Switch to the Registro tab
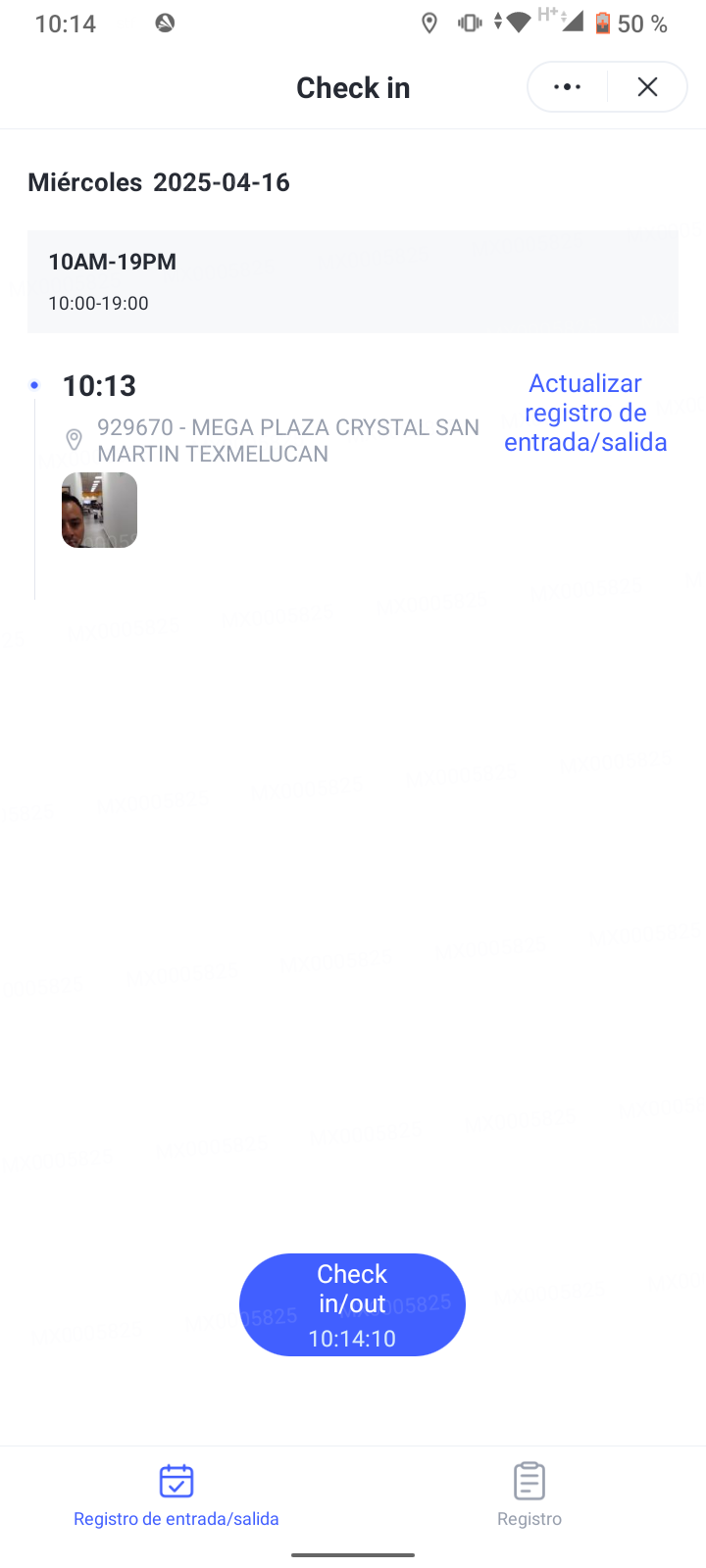The image size is (706, 1568). pos(529,1494)
